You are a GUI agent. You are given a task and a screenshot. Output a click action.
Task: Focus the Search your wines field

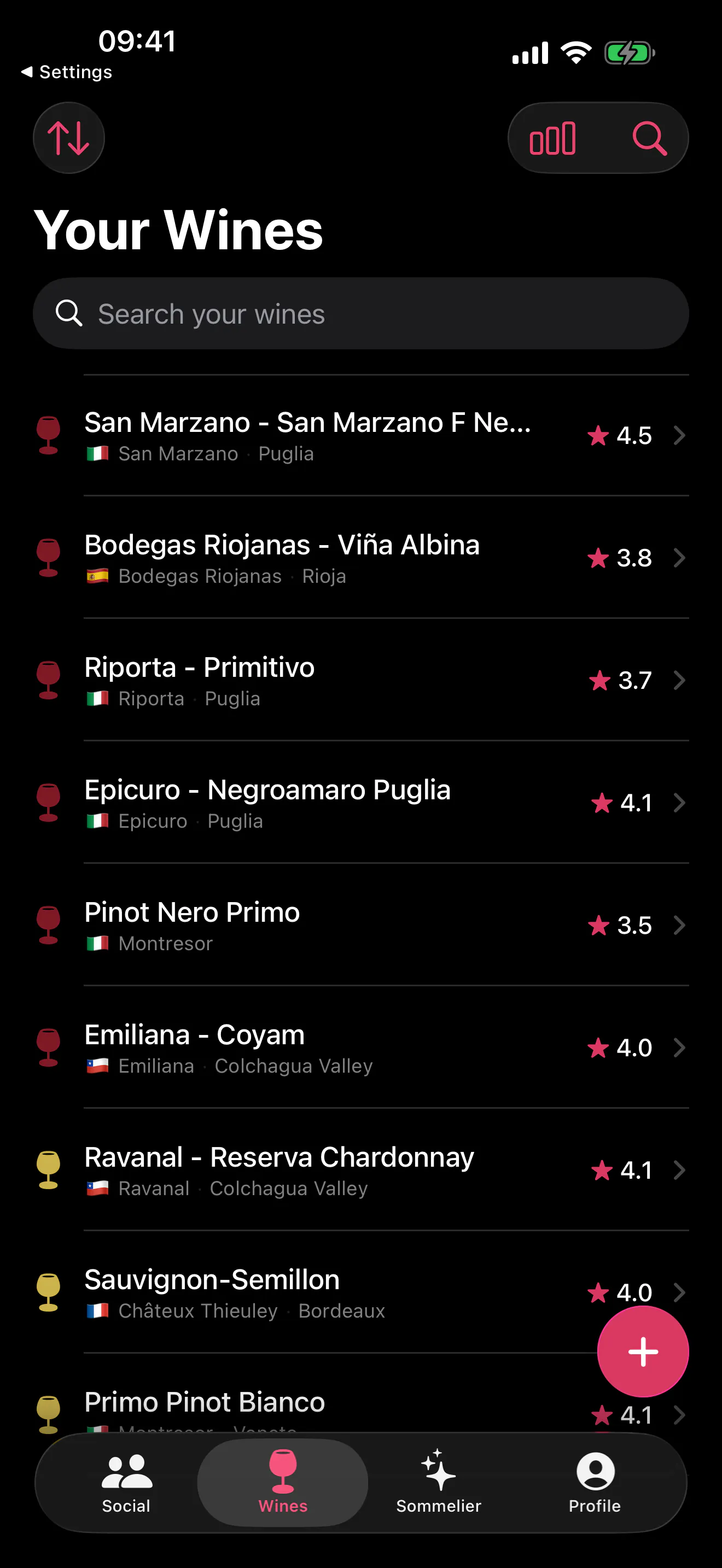361,313
